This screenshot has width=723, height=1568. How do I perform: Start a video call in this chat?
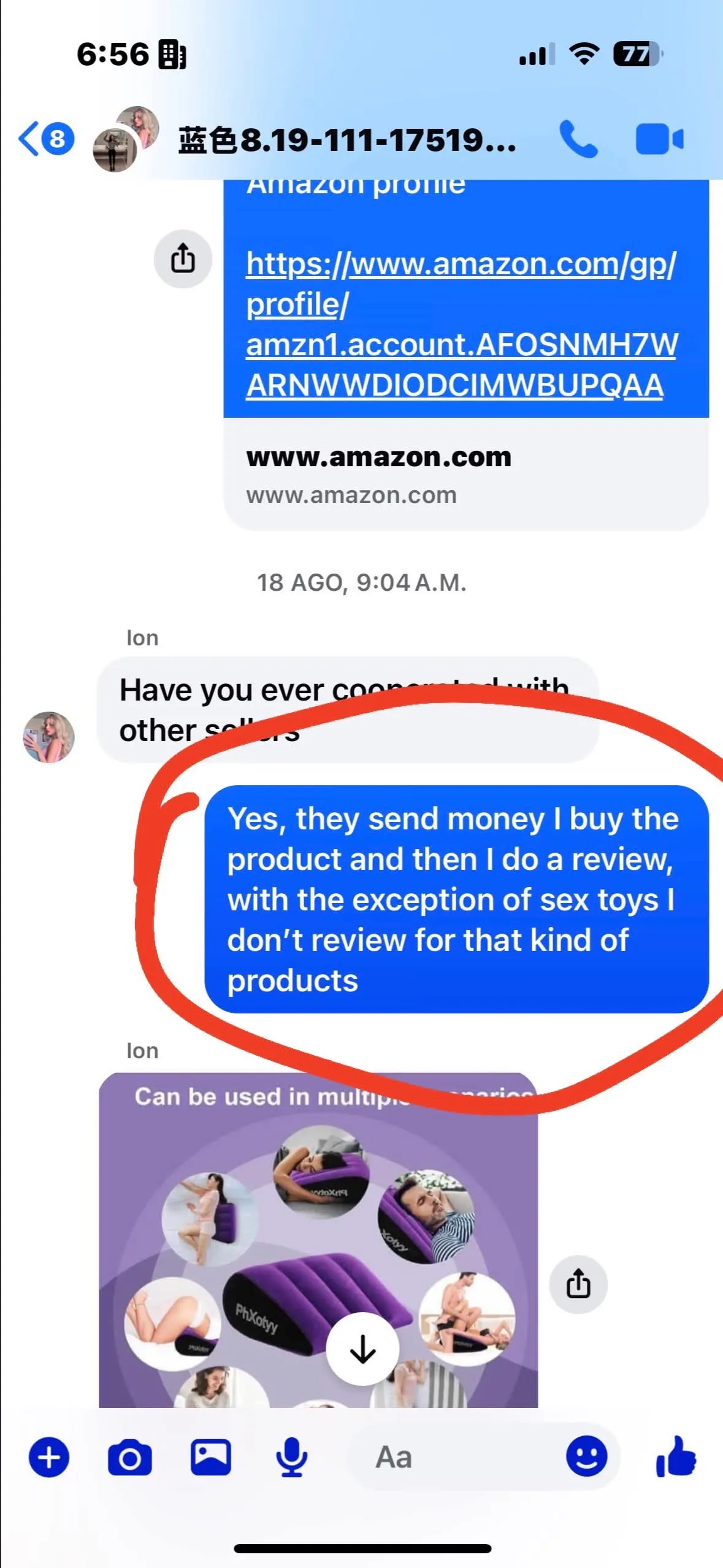click(x=659, y=140)
